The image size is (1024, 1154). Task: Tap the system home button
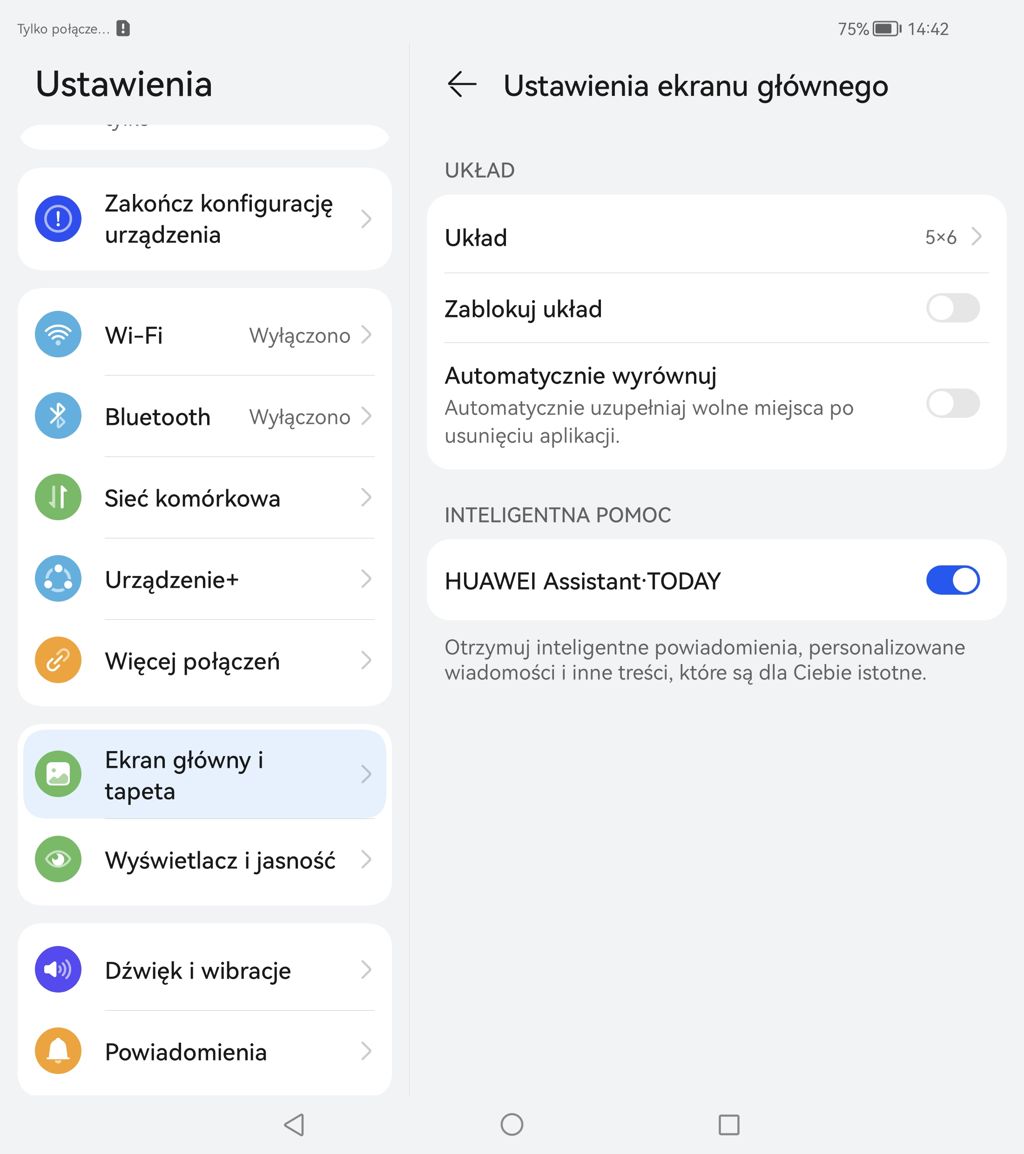(511, 1125)
